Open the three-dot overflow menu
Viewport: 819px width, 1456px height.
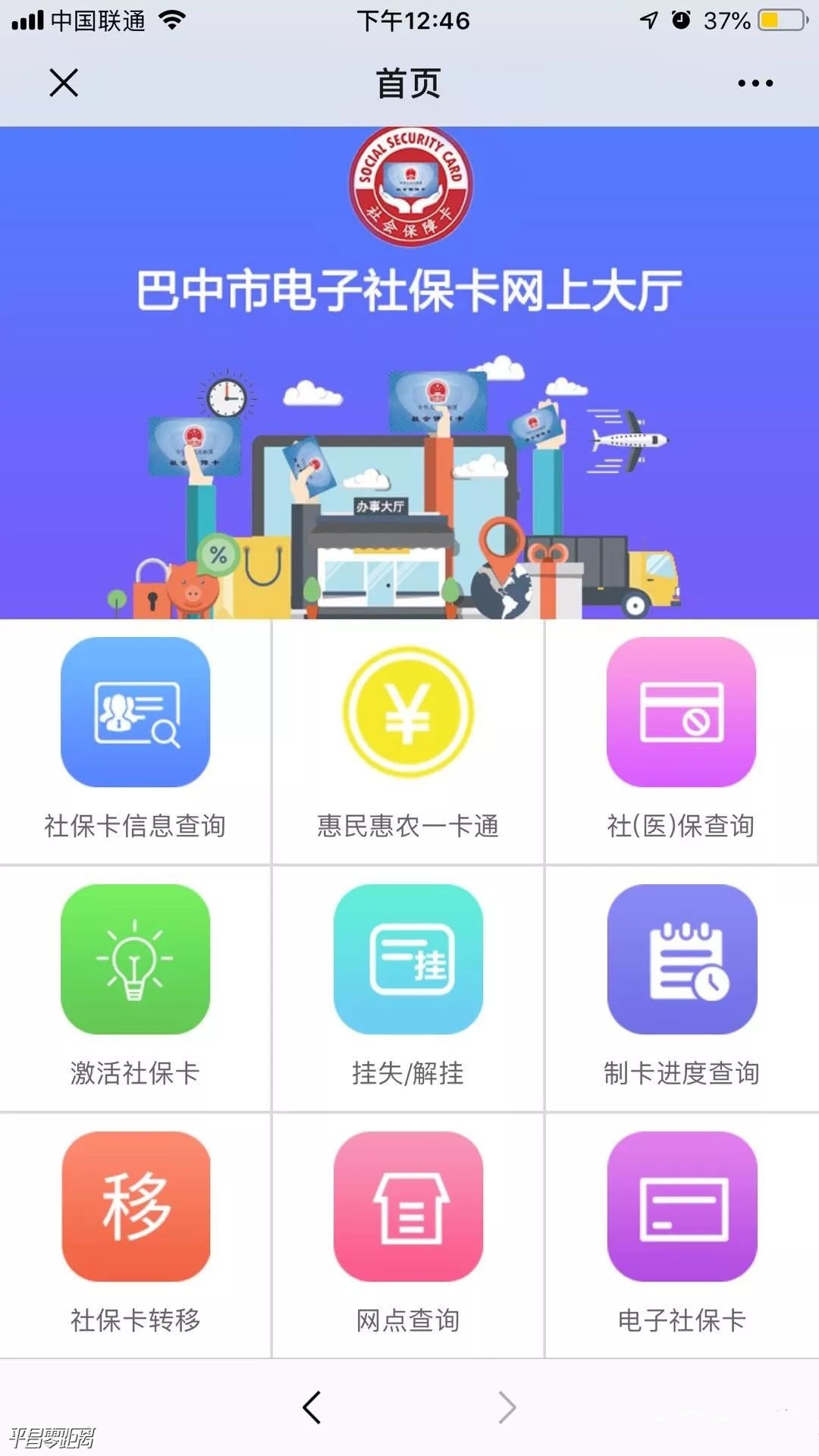point(755,83)
